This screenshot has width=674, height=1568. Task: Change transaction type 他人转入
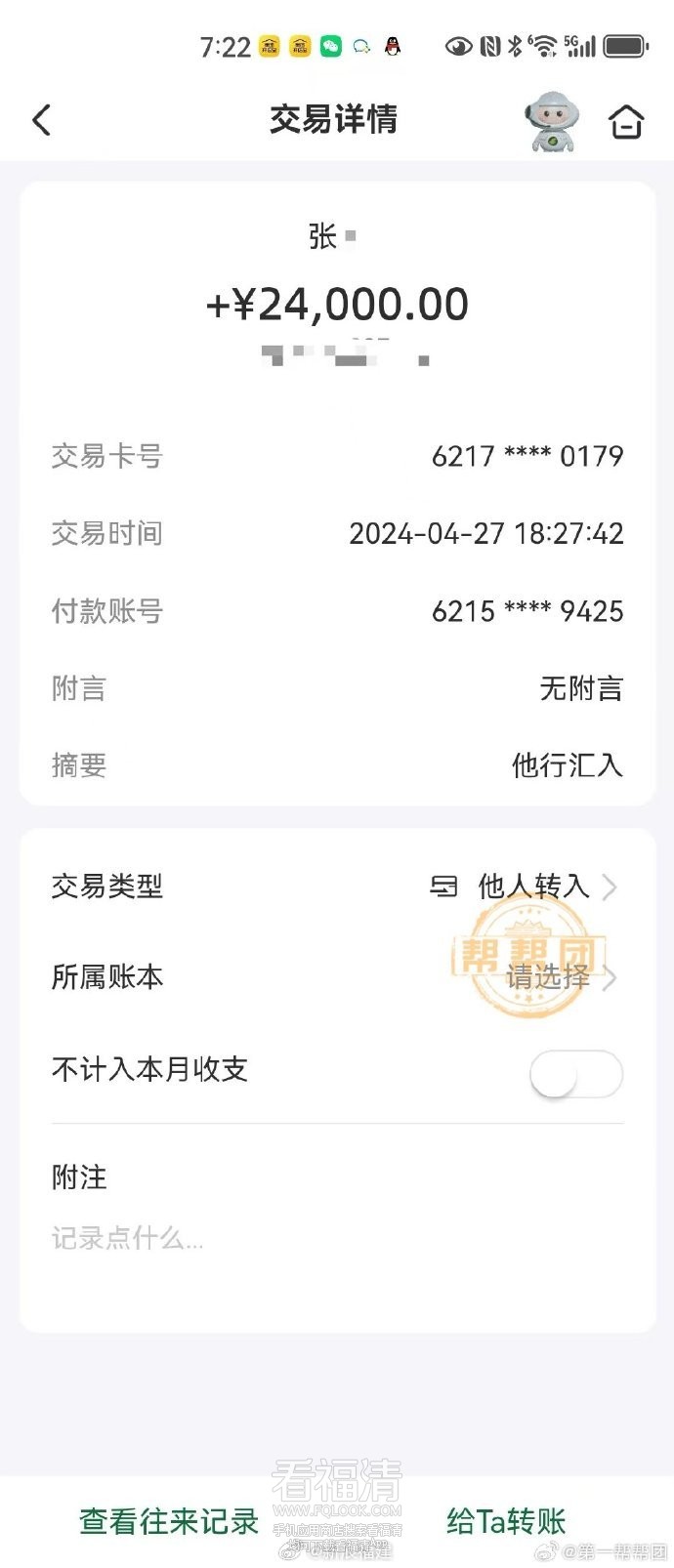point(532,887)
